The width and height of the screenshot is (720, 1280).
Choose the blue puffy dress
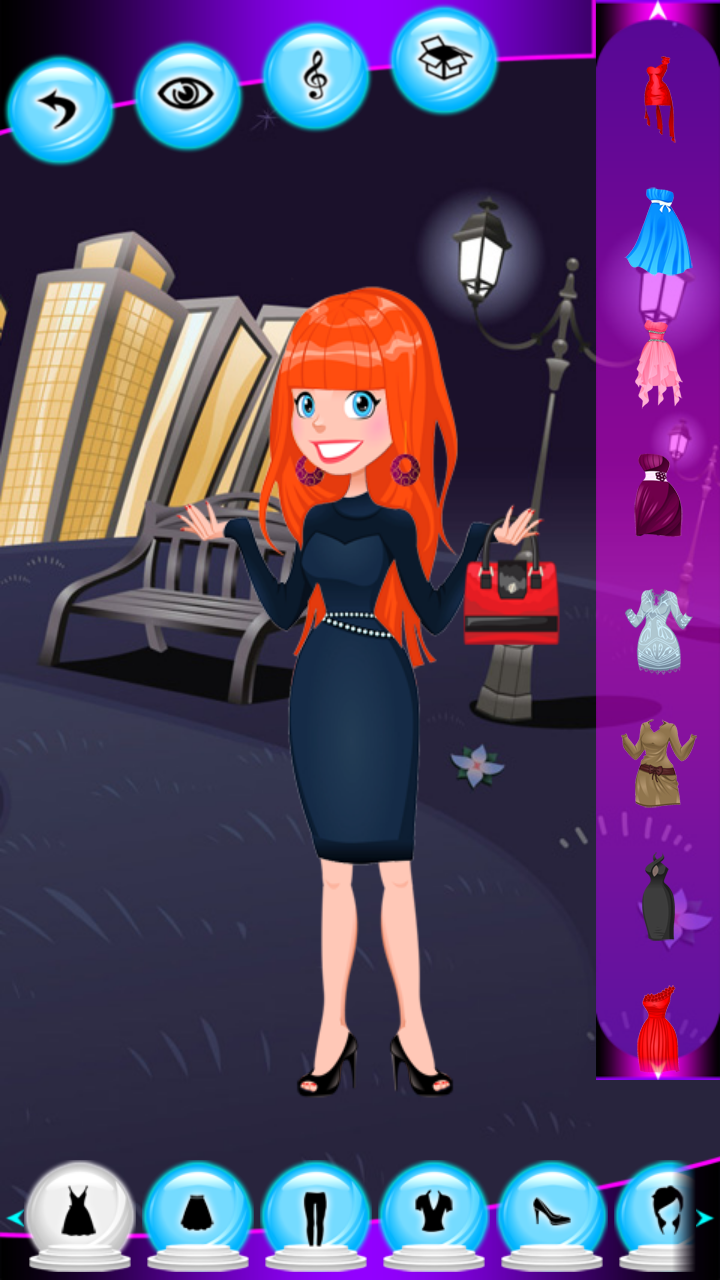click(658, 231)
